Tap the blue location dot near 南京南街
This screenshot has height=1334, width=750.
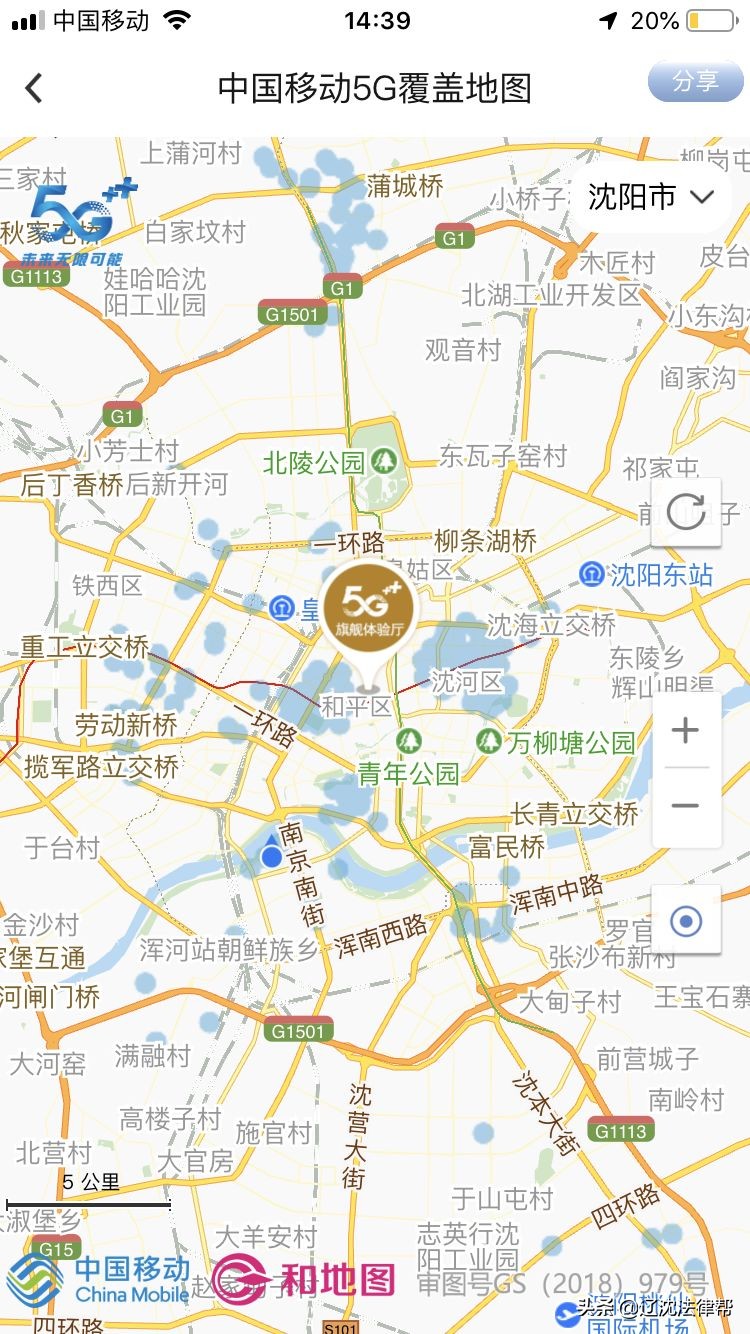click(x=269, y=856)
